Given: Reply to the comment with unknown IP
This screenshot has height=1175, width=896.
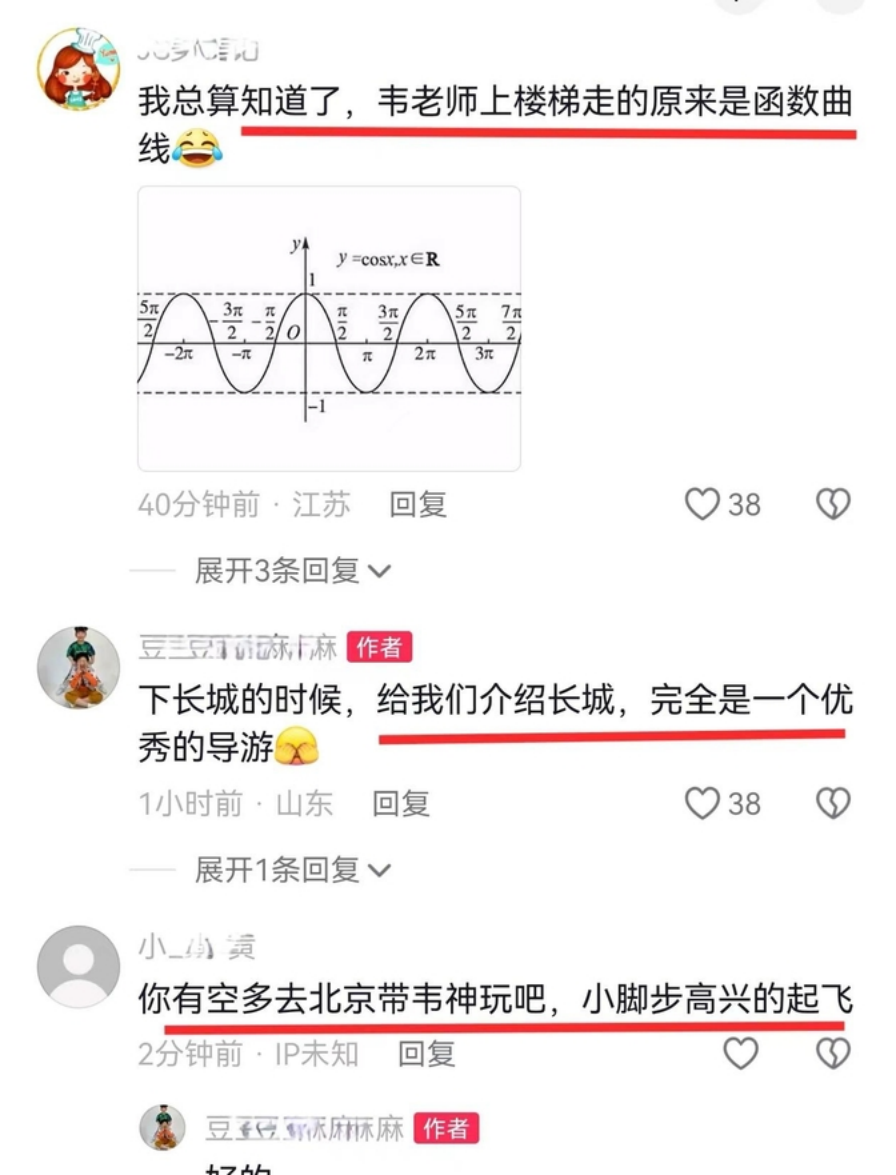Looking at the screenshot, I should pos(427,1053).
